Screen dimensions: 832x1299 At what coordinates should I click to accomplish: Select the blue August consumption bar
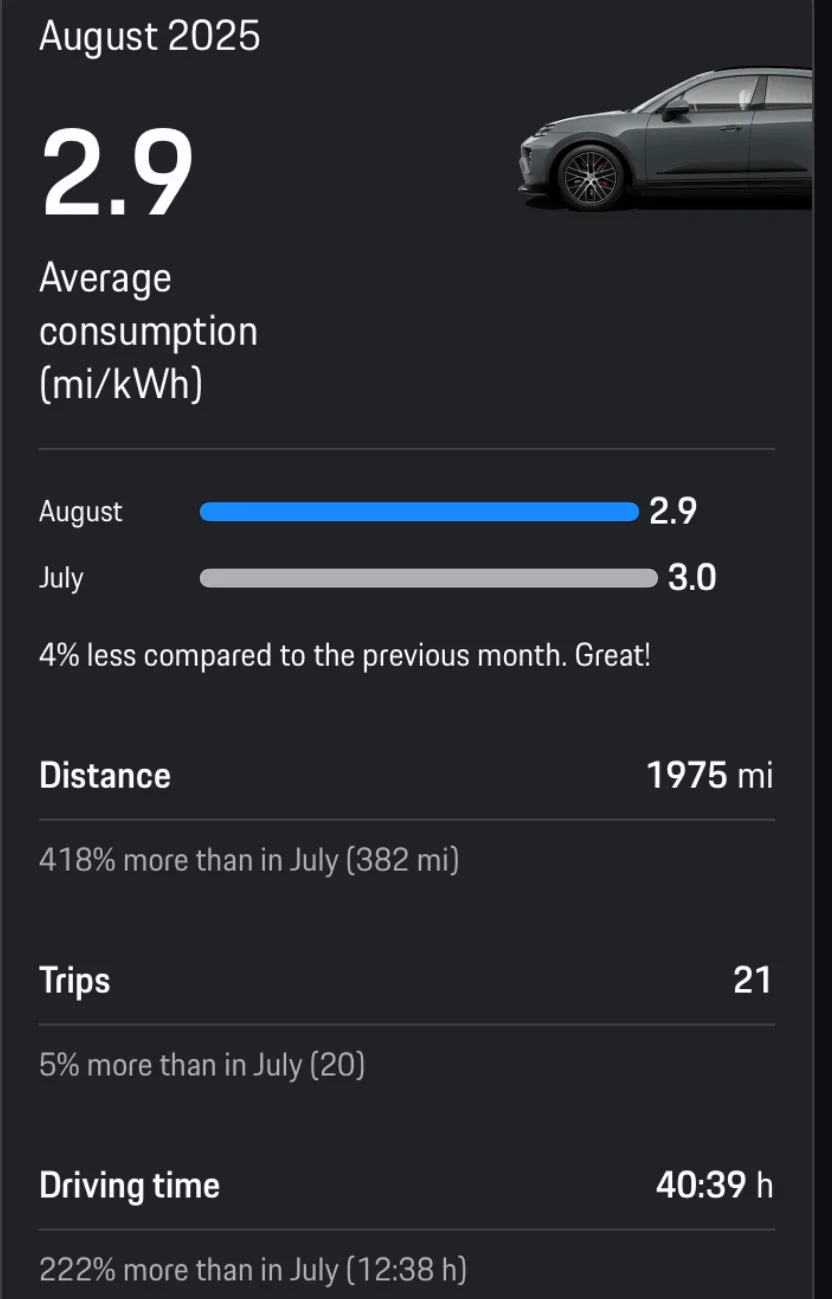419,512
